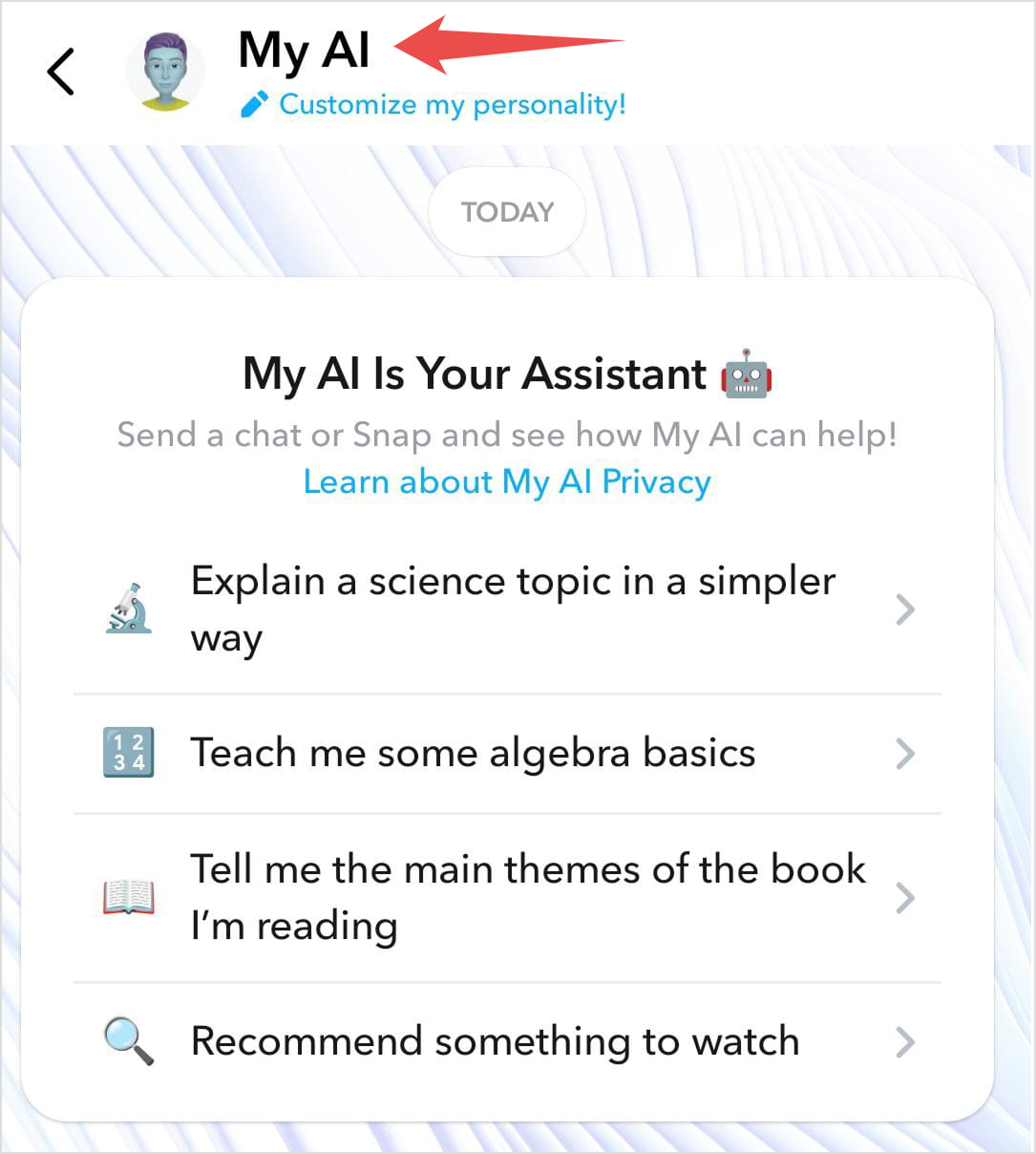
Task: Open Learn about My AI Privacy
Action: [506, 481]
